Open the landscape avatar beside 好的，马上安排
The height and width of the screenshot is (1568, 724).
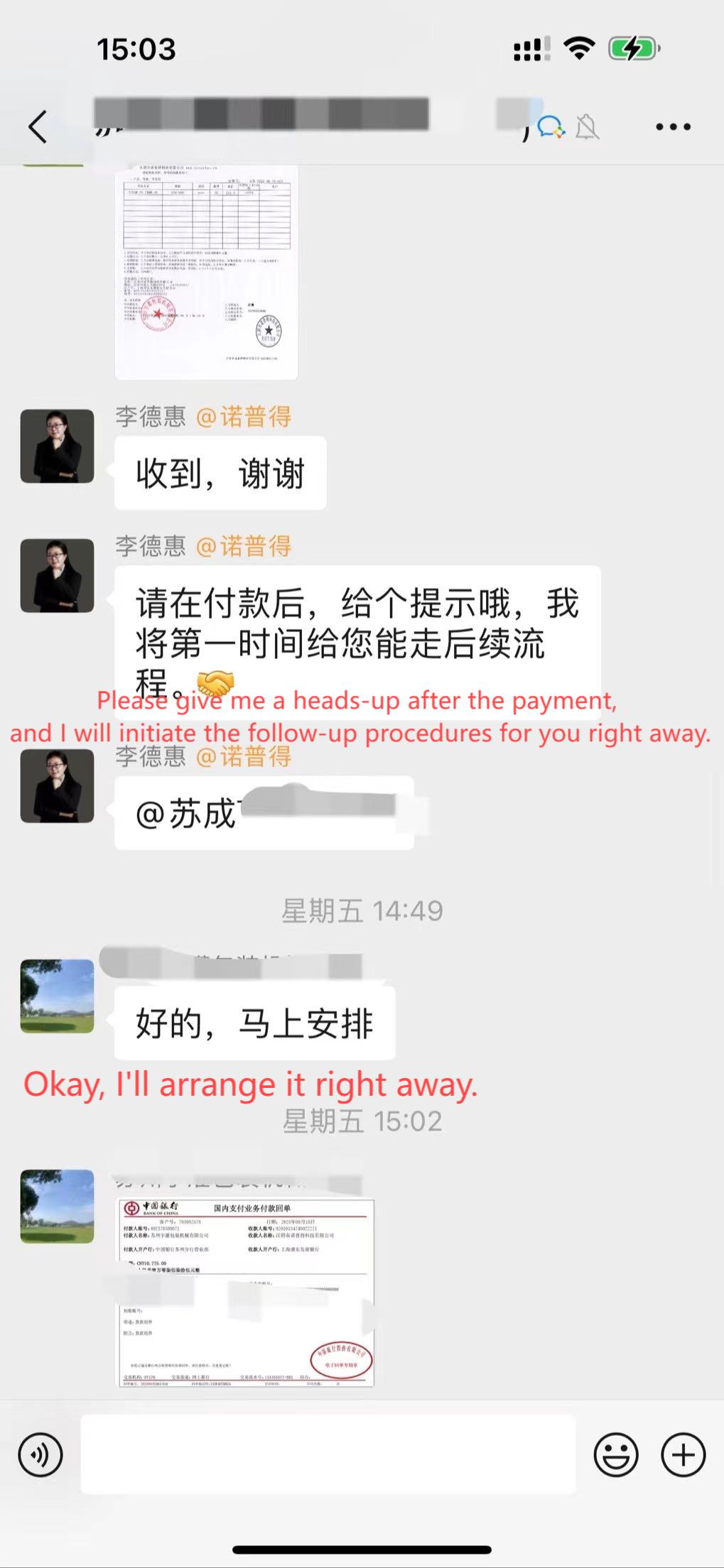58,996
